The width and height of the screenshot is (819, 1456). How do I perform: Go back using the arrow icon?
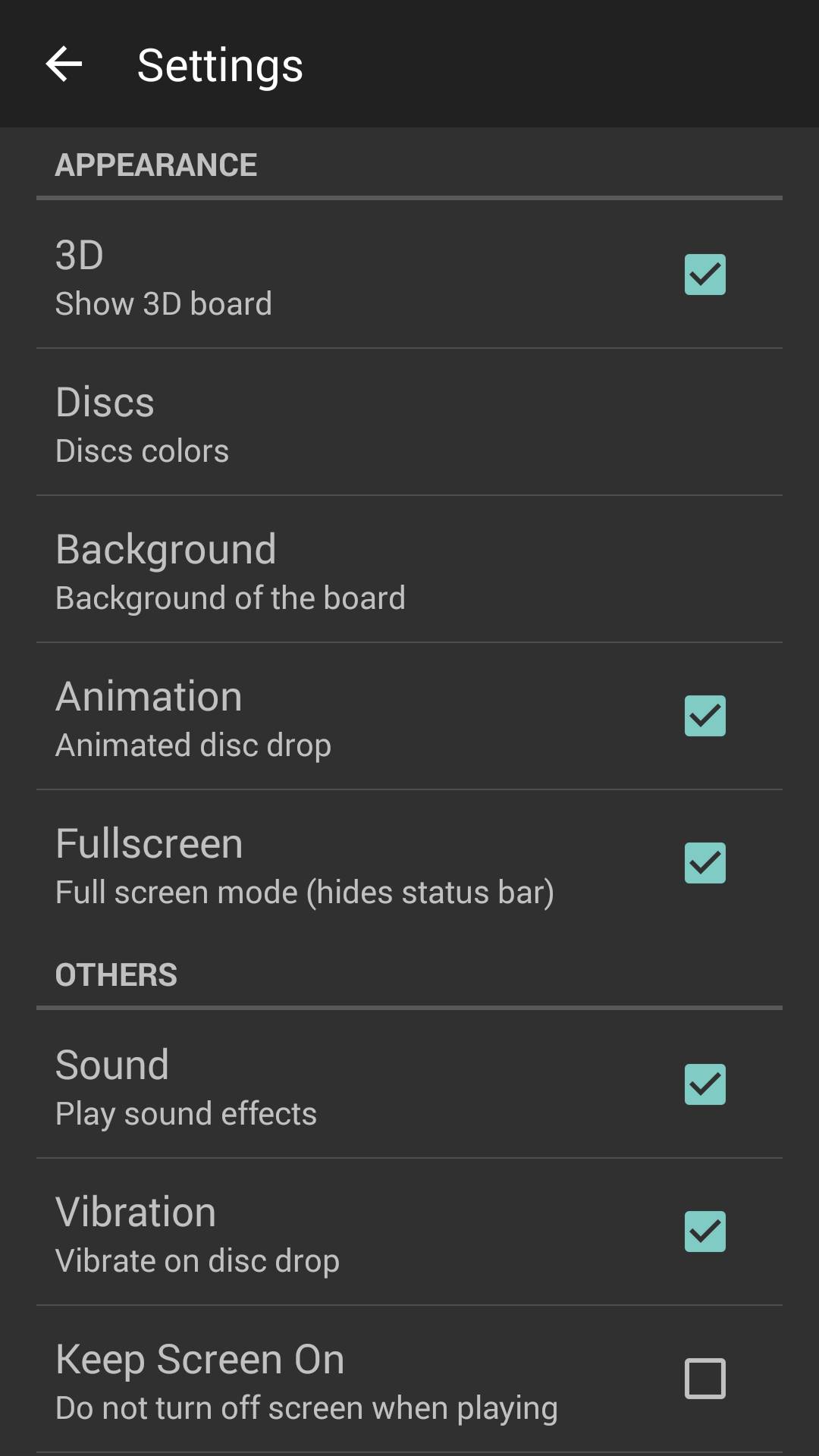64,64
